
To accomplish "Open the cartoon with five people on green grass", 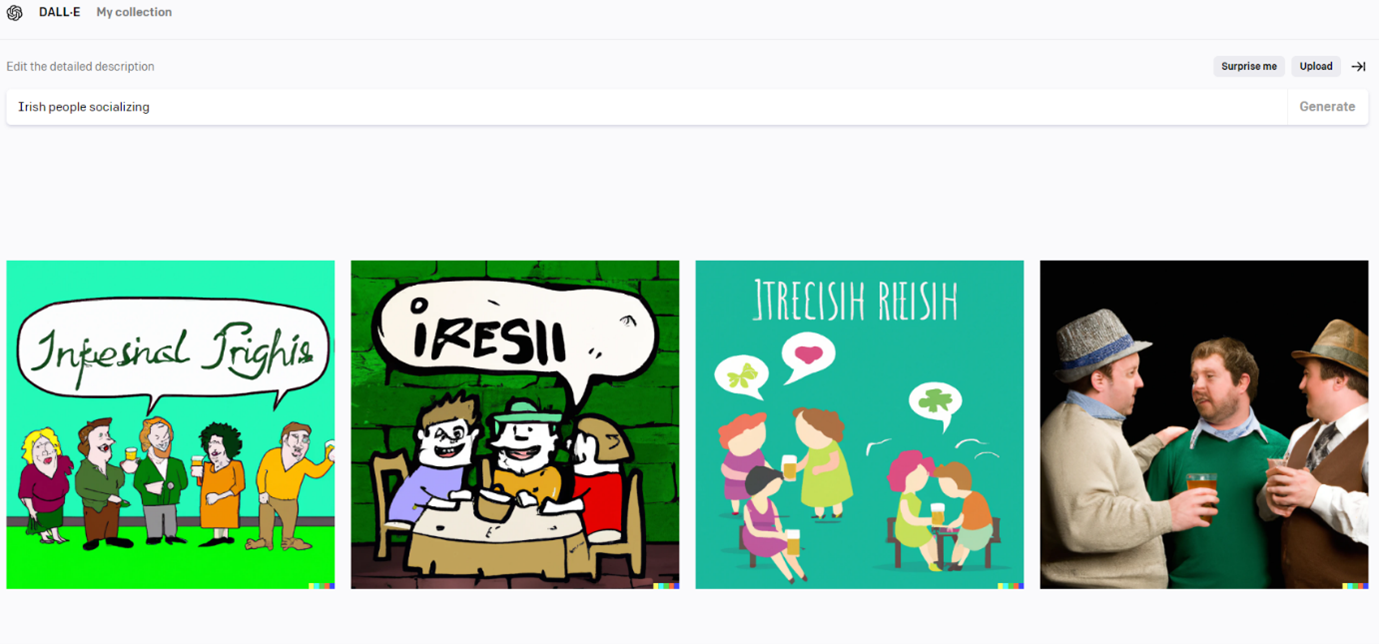I will (171, 424).
